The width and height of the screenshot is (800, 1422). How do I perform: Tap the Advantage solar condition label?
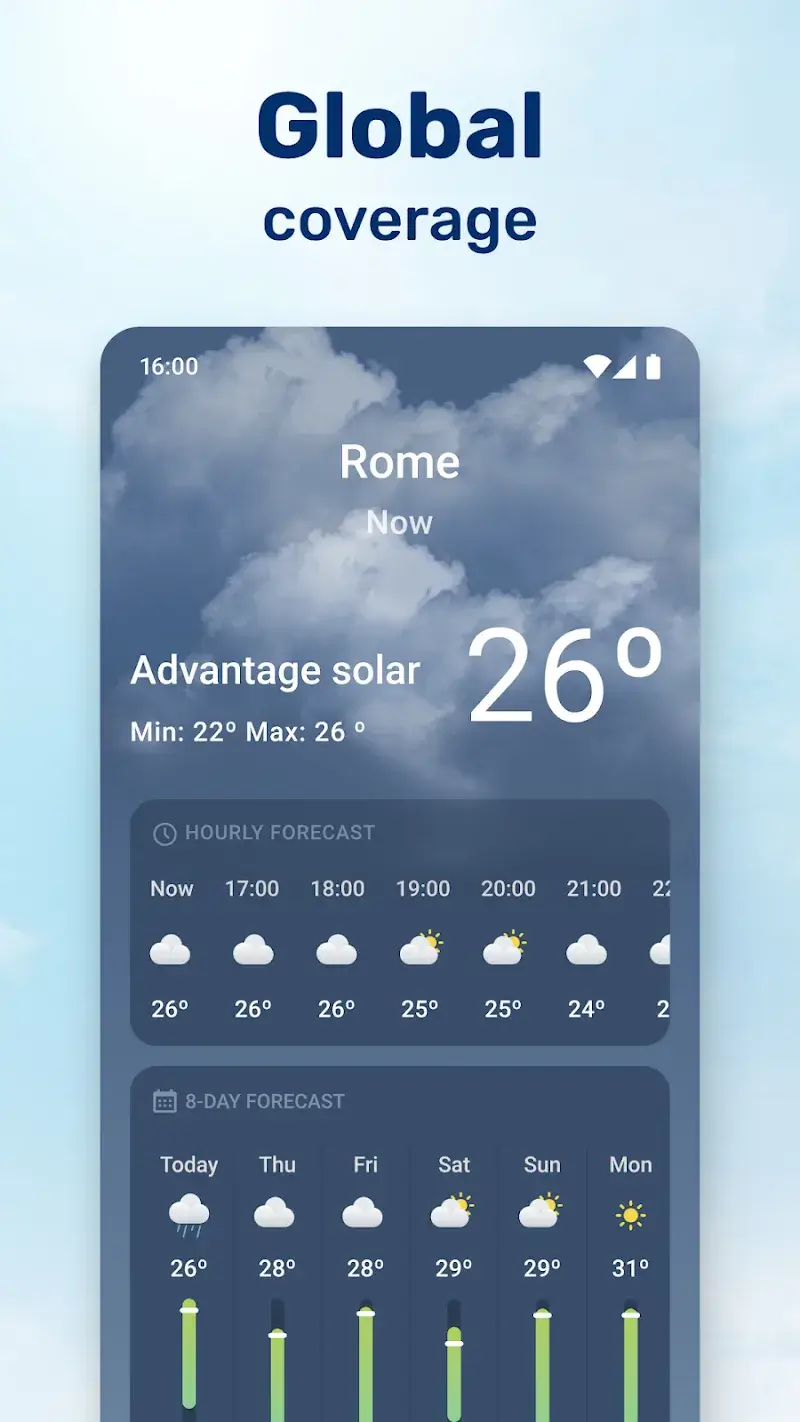(x=275, y=670)
